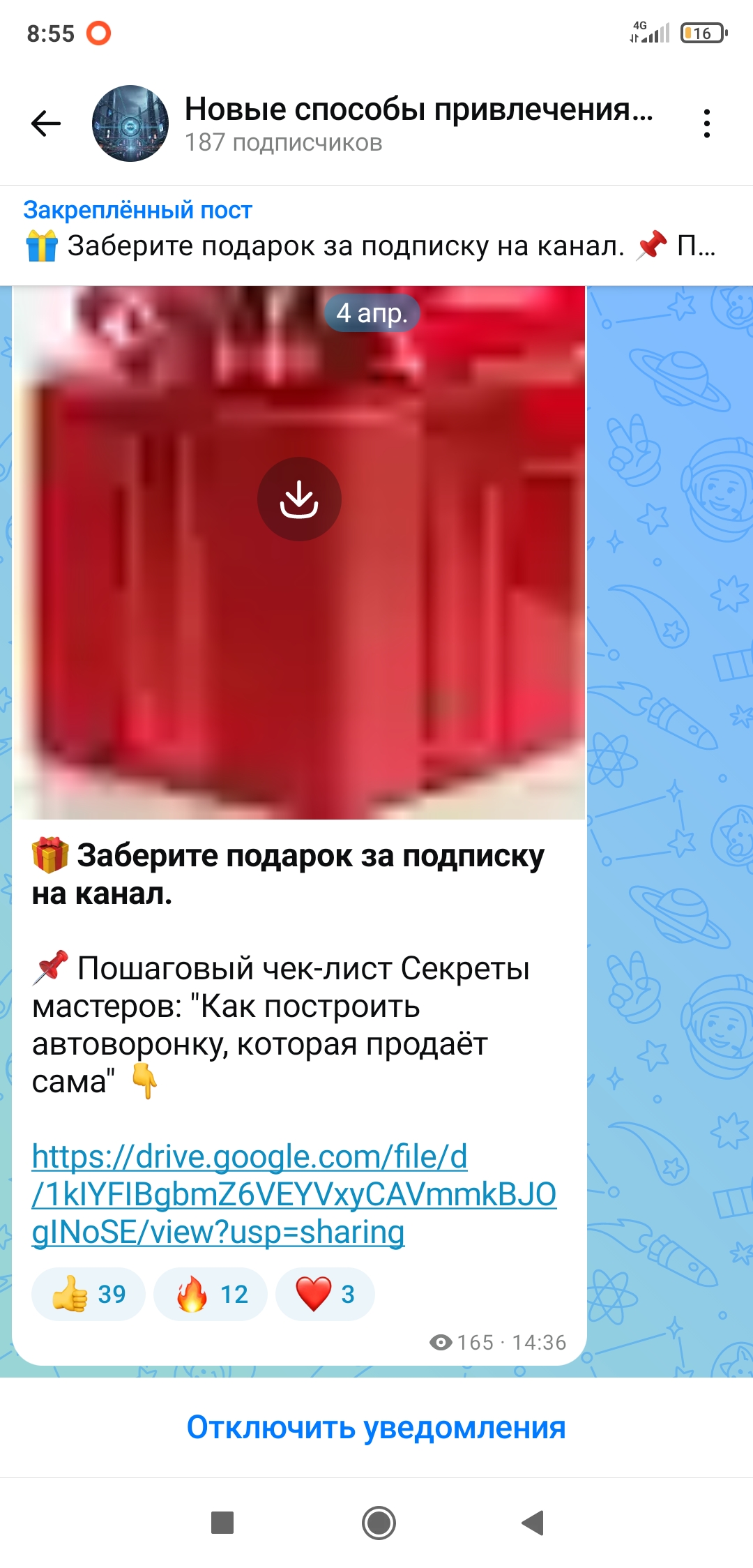This screenshot has width=753, height=1568.
Task: Open the three-dot overflow menu
Action: coord(706,123)
